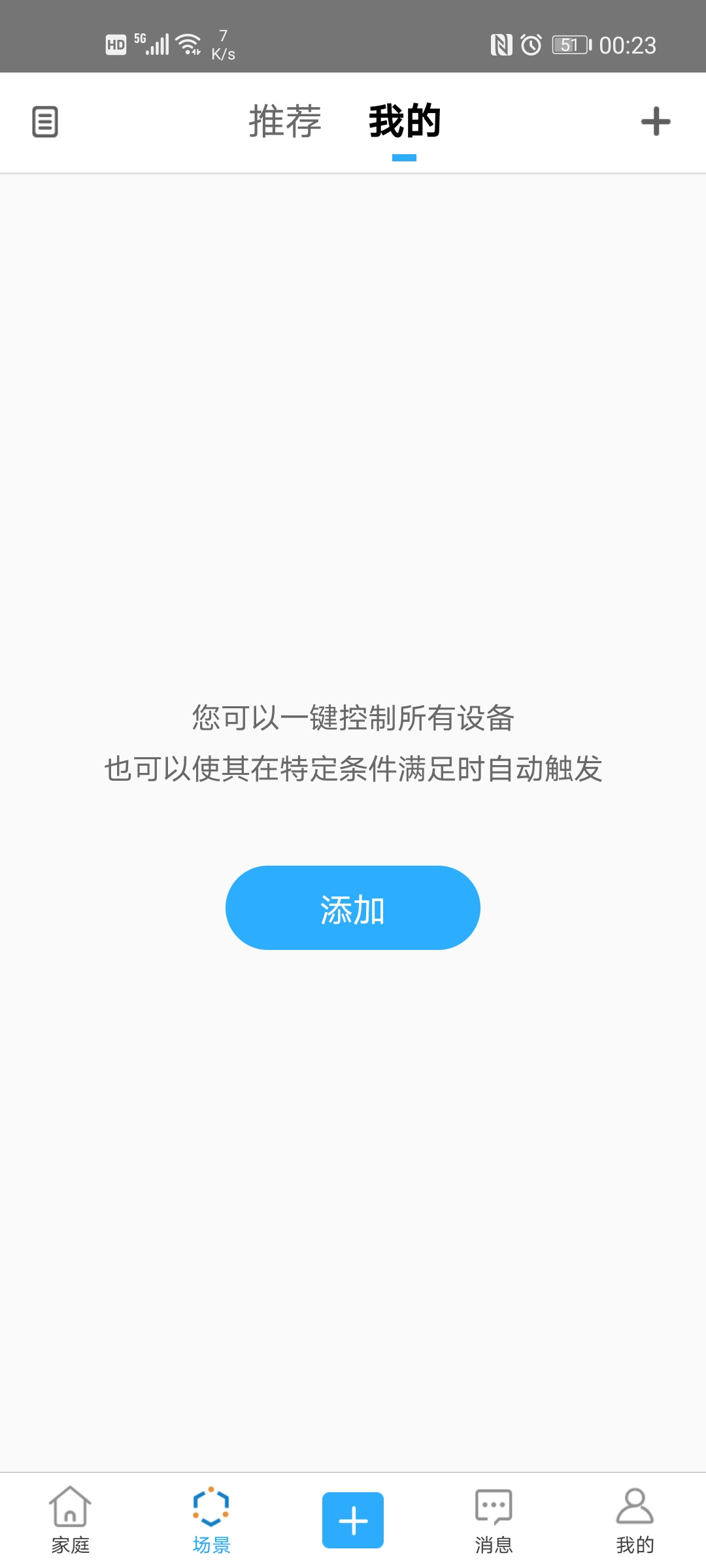Tap the 添加 button to add a scene
This screenshot has height=1568, width=706.
[352, 907]
